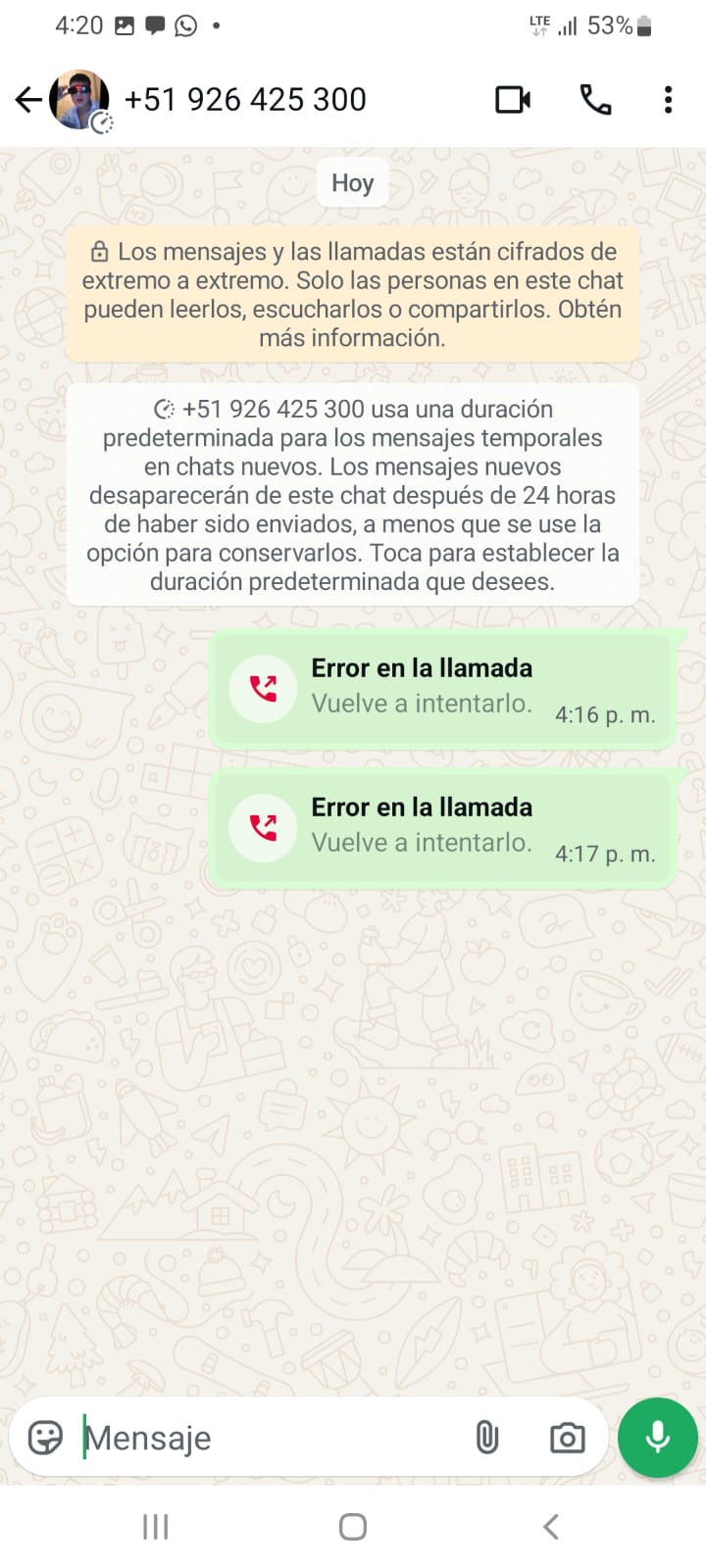Go back to the chat list

tap(28, 99)
